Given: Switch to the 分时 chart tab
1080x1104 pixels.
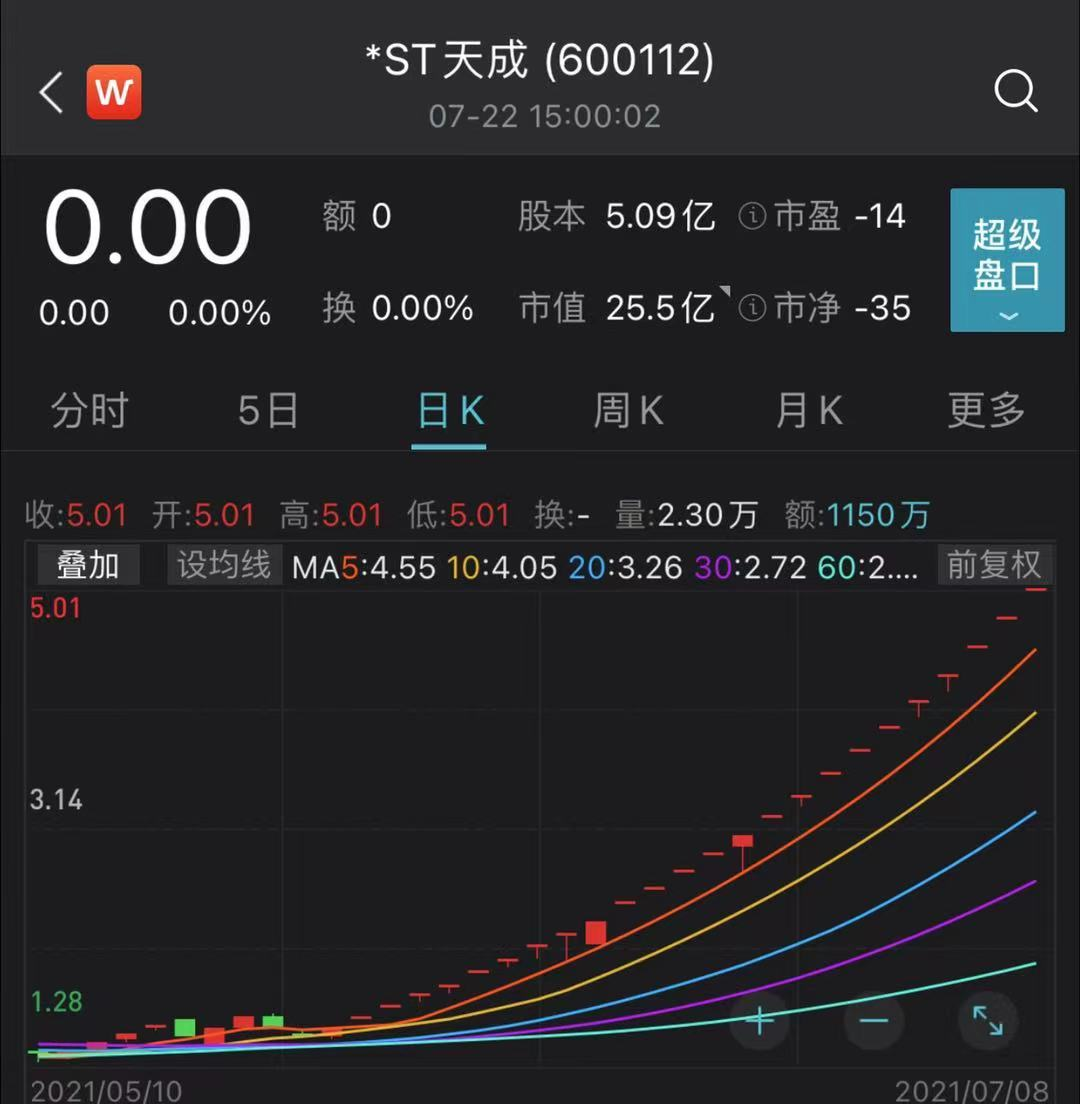Looking at the screenshot, I should [90, 411].
